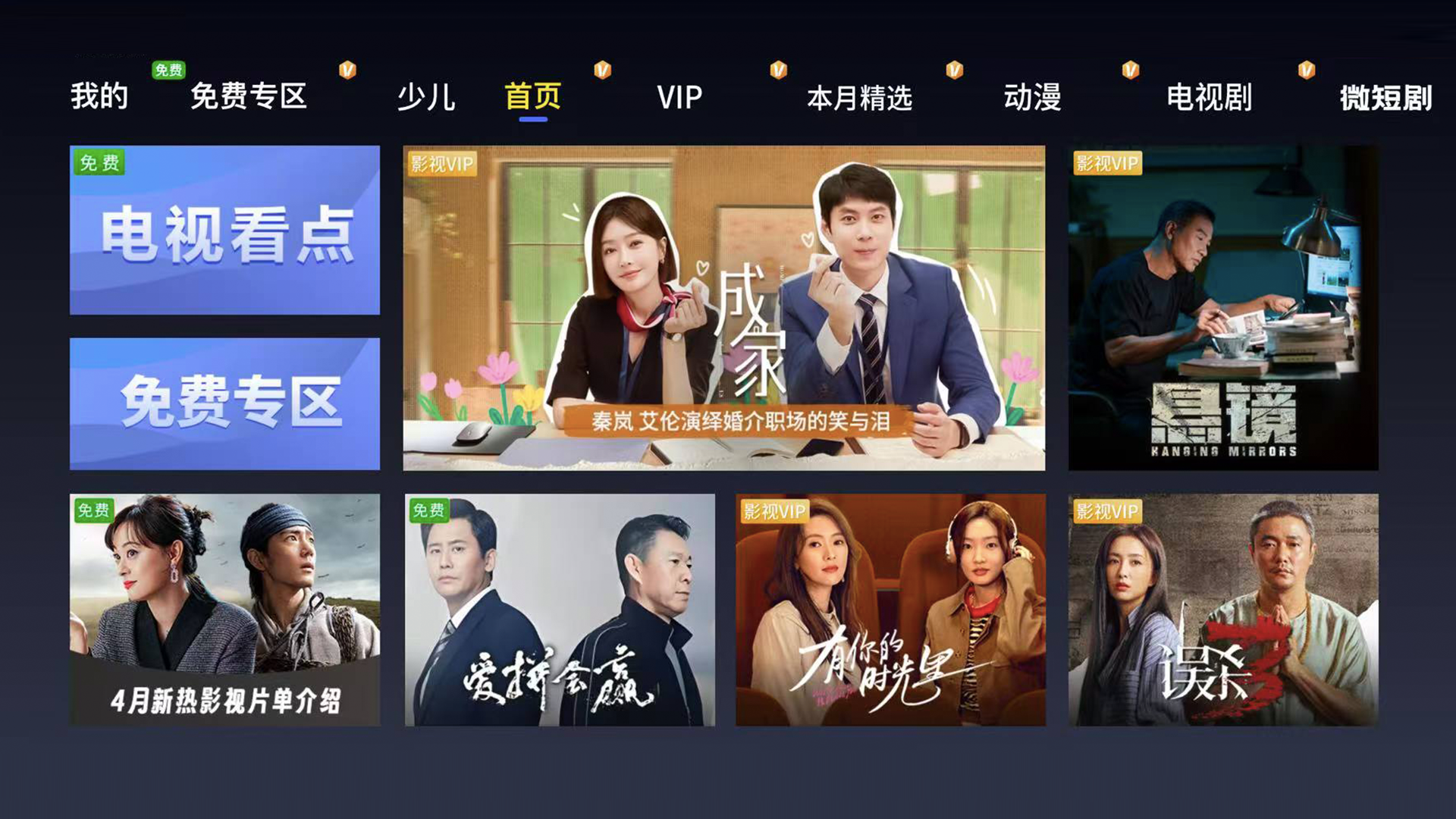The width and height of the screenshot is (1456, 819).
Task: Open the 悬镜 poster
Action: (1223, 308)
